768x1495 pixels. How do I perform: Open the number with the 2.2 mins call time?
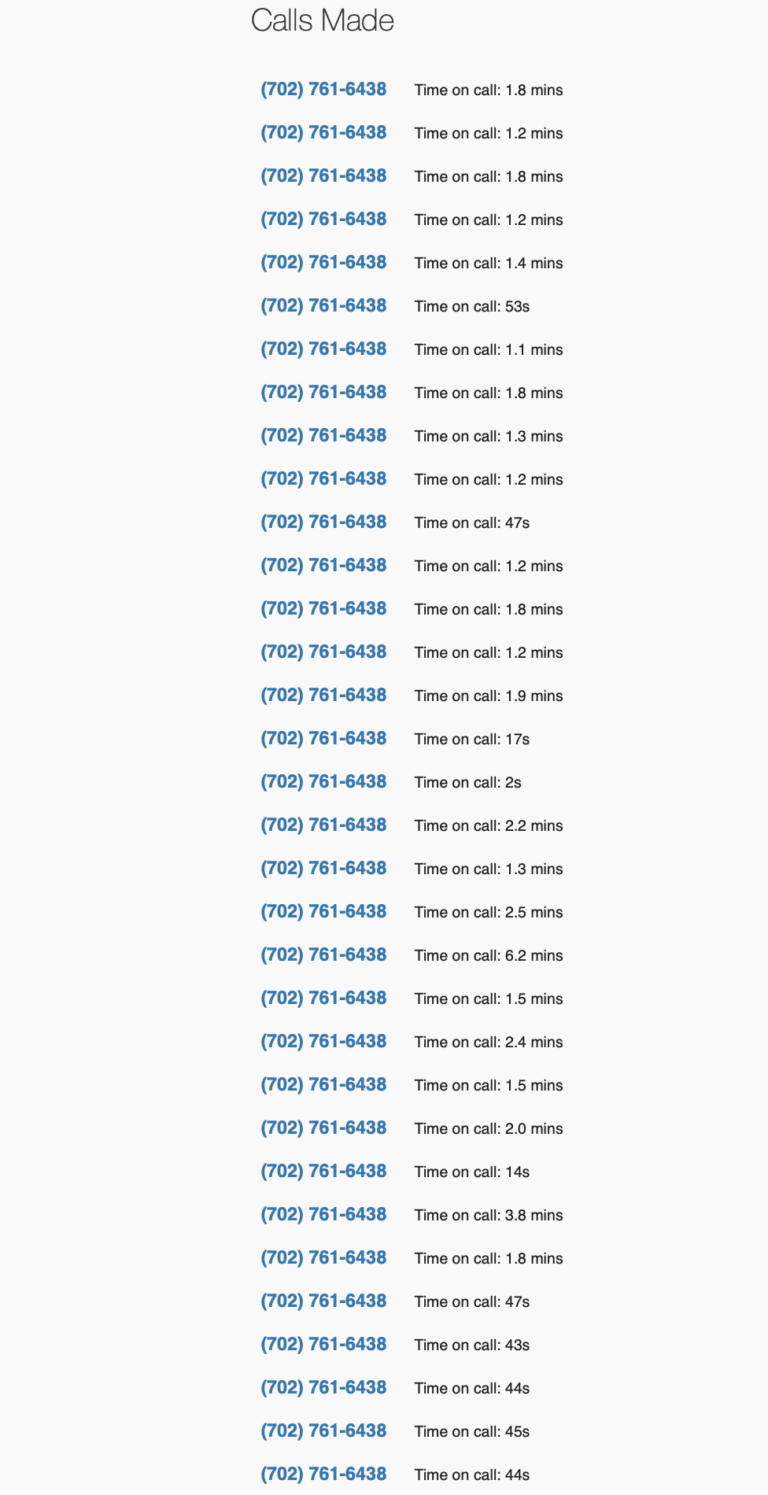pos(323,824)
